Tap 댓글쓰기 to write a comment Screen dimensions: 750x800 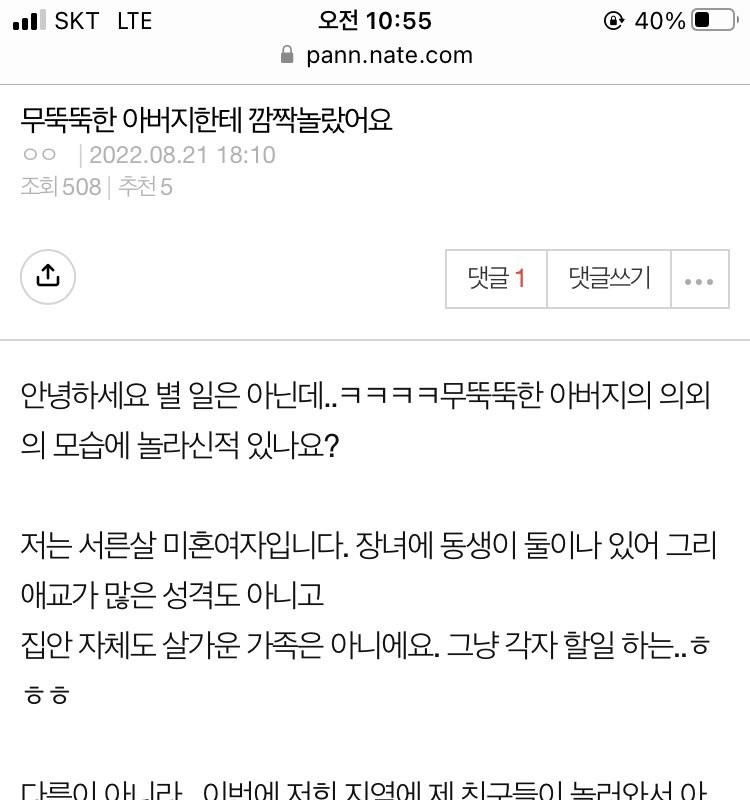[609, 279]
